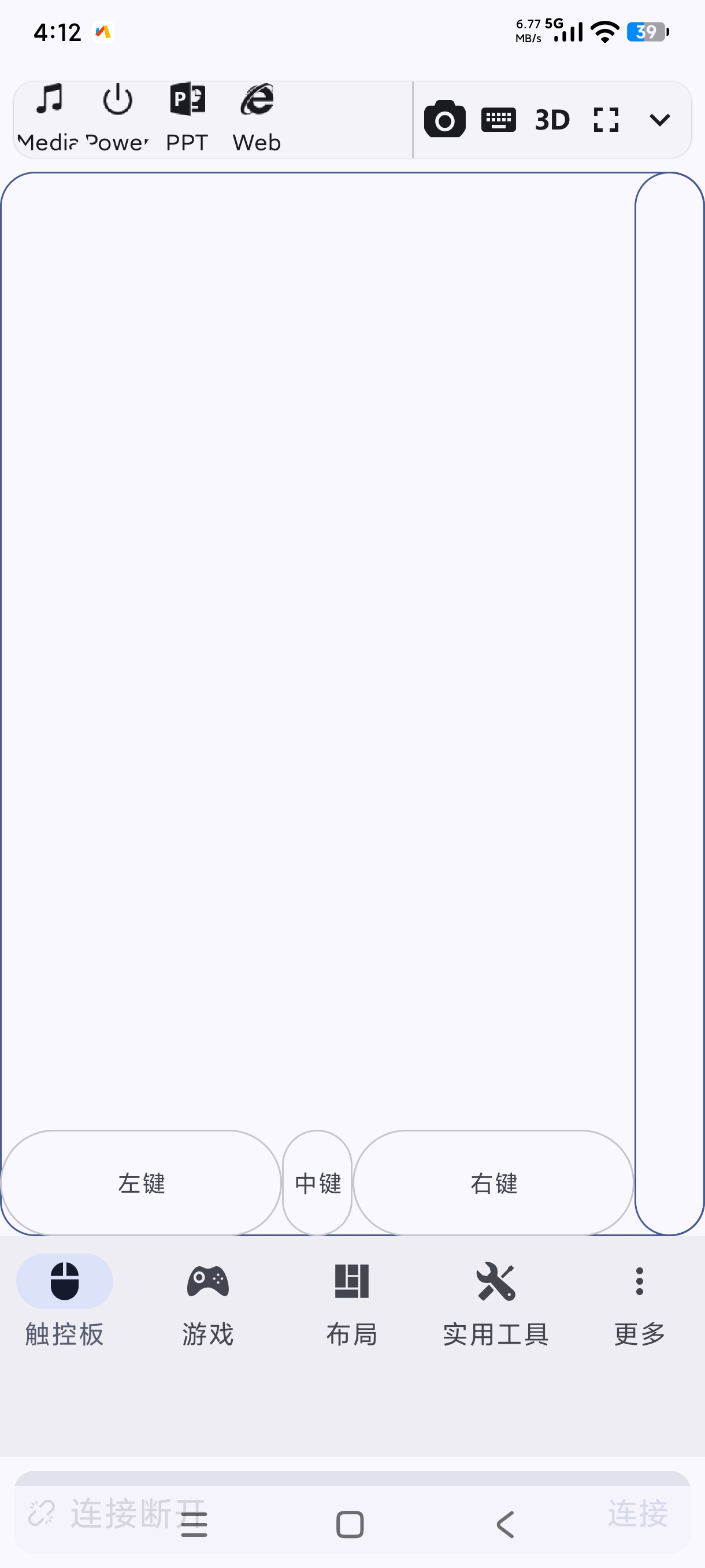Tap the 3D mode icon

pyautogui.click(x=552, y=119)
